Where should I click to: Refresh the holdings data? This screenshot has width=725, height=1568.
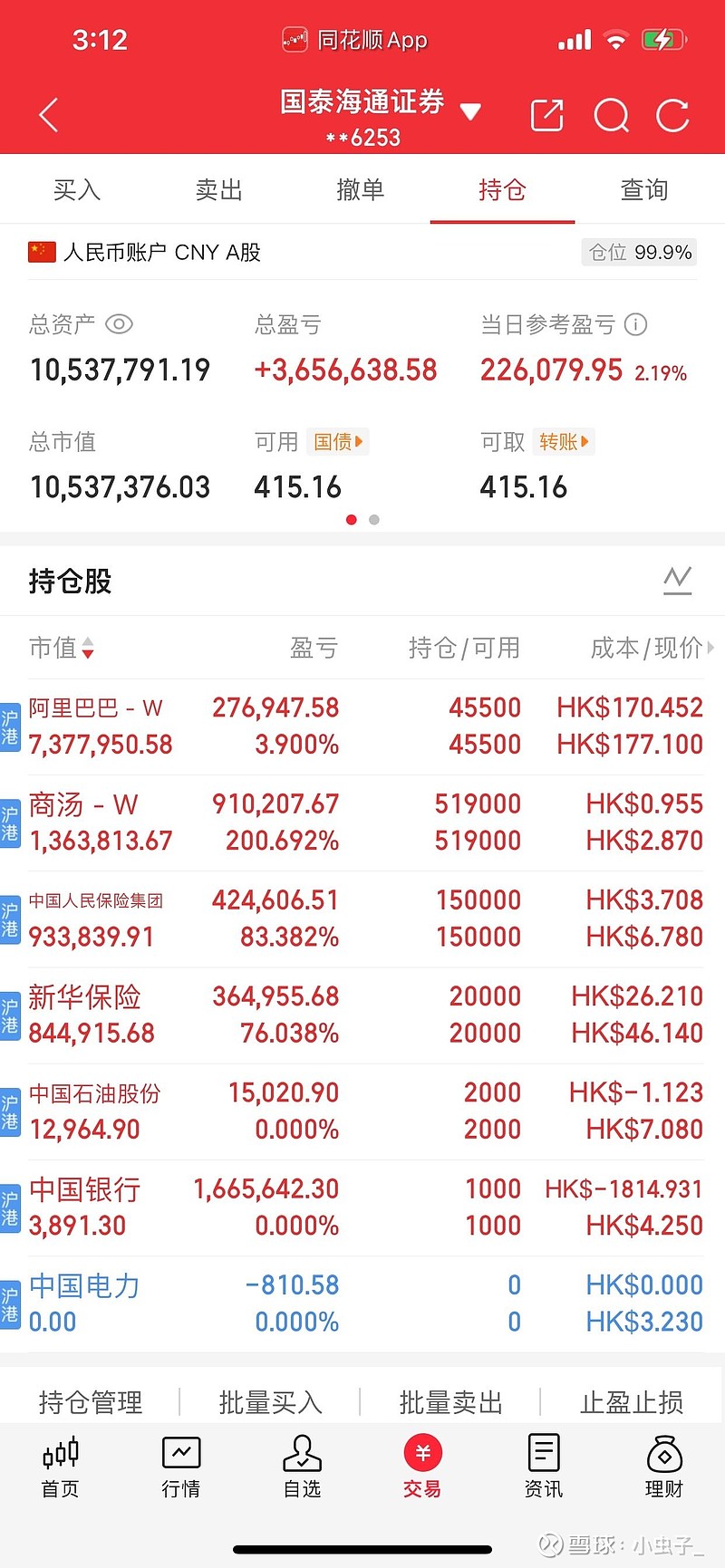click(672, 115)
